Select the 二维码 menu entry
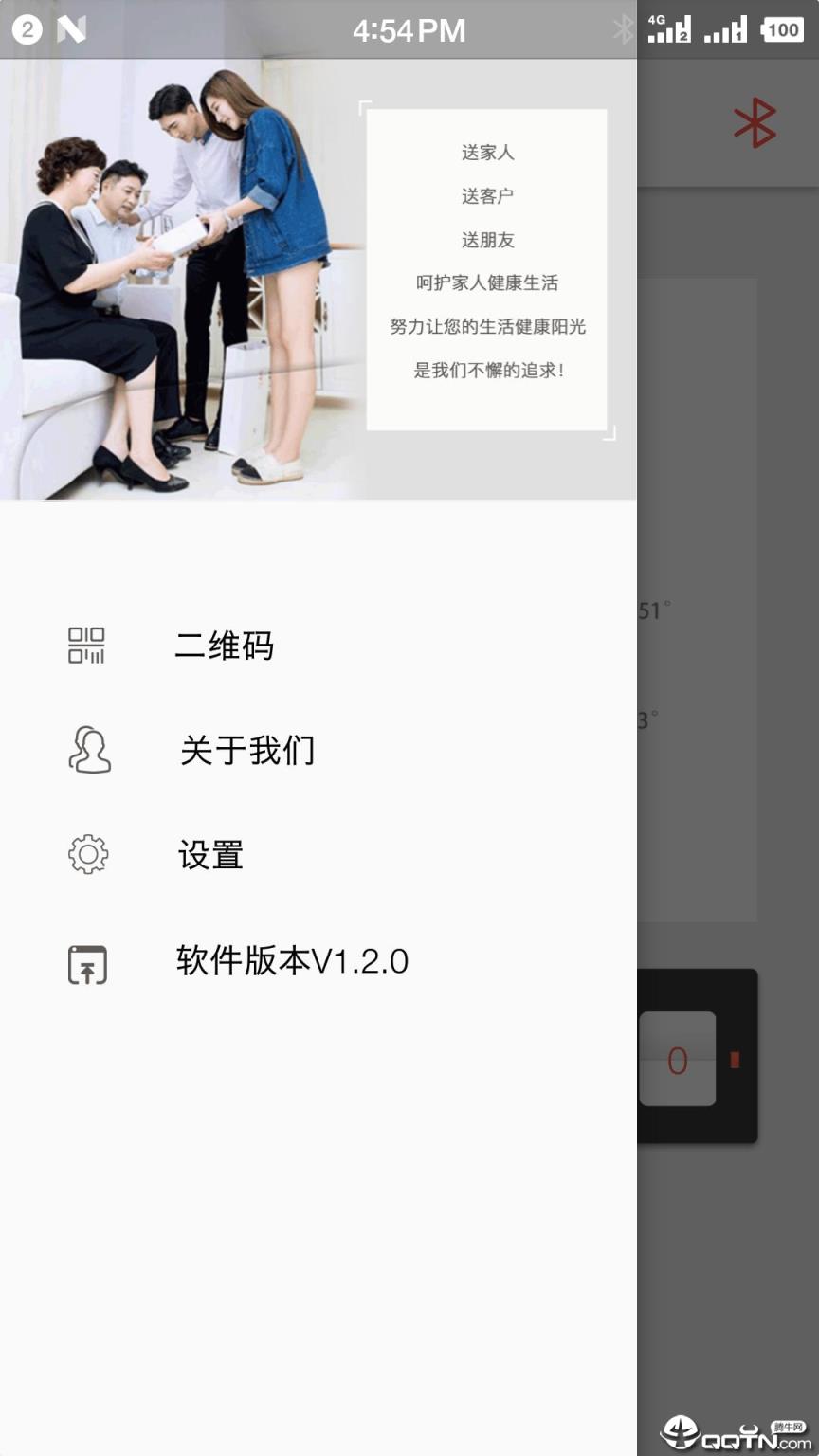Screen dimensions: 819x1456 (226, 646)
